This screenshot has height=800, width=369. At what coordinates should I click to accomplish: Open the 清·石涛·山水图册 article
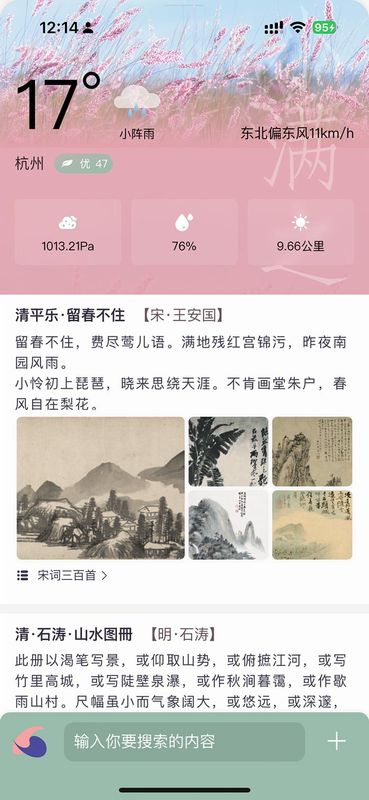coord(184,663)
